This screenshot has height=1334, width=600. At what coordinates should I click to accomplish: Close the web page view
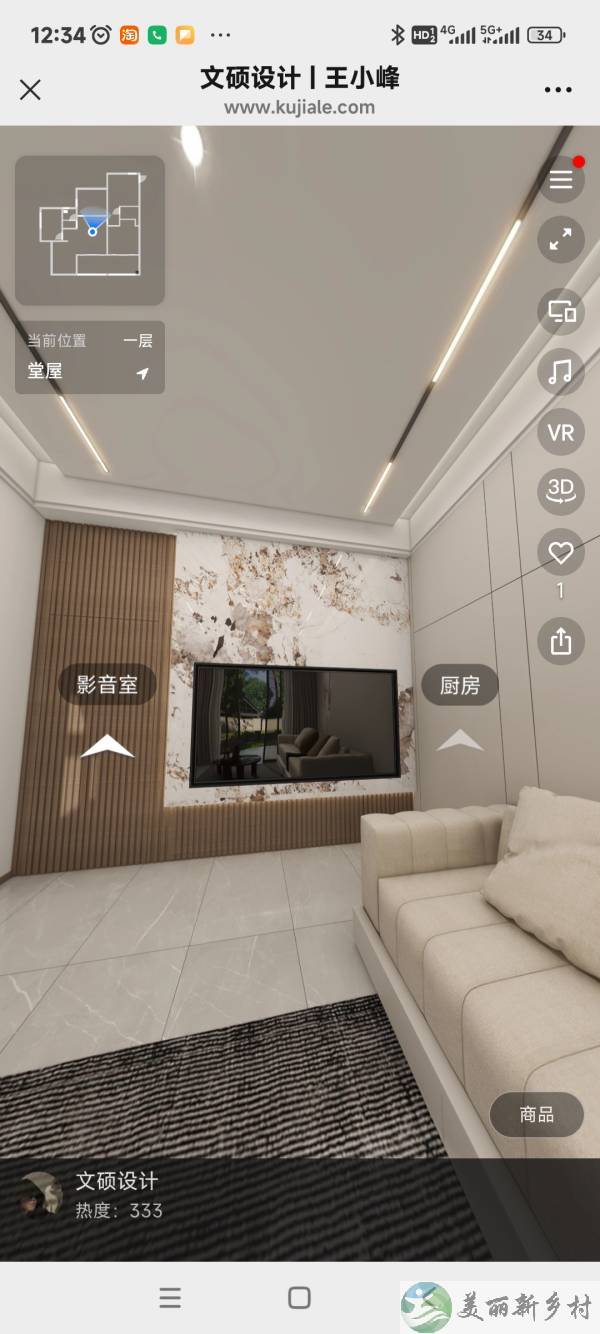tap(30, 90)
